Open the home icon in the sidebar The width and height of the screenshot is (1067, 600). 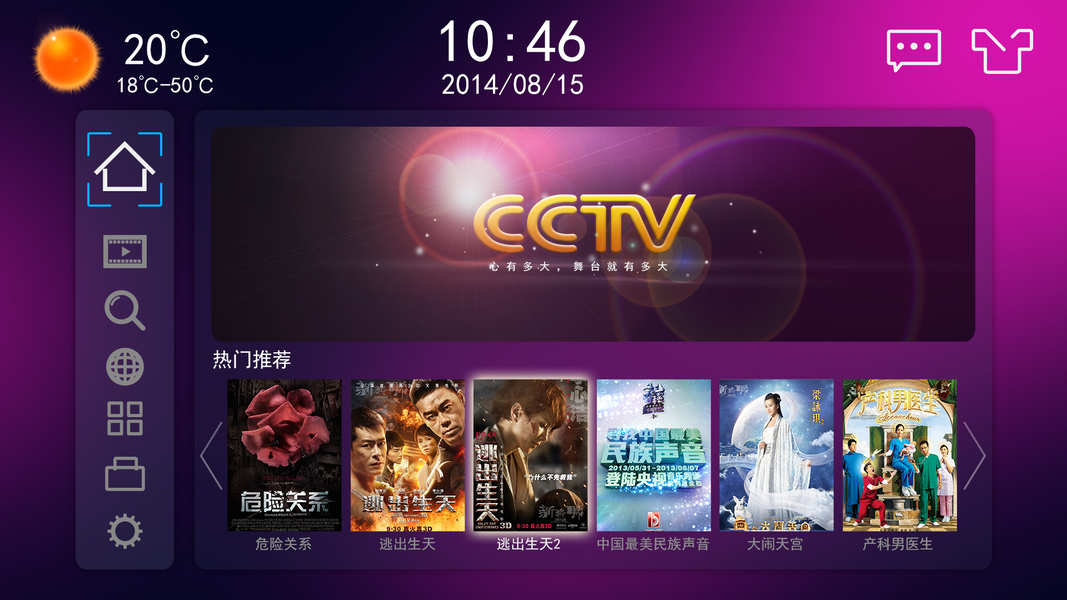(x=125, y=169)
